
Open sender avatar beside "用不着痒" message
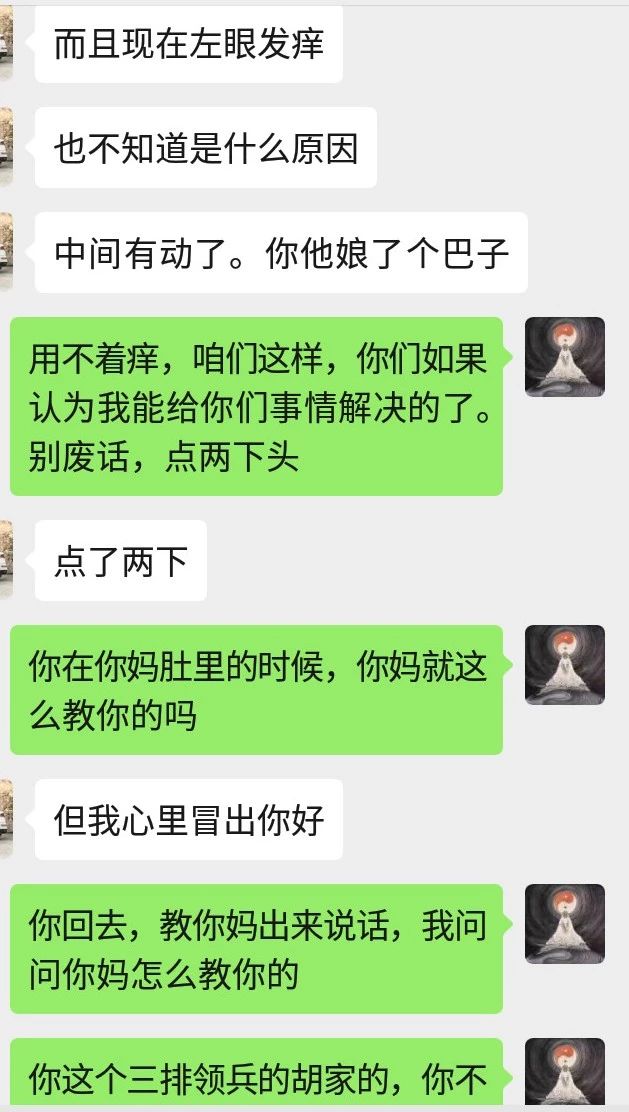564,357
